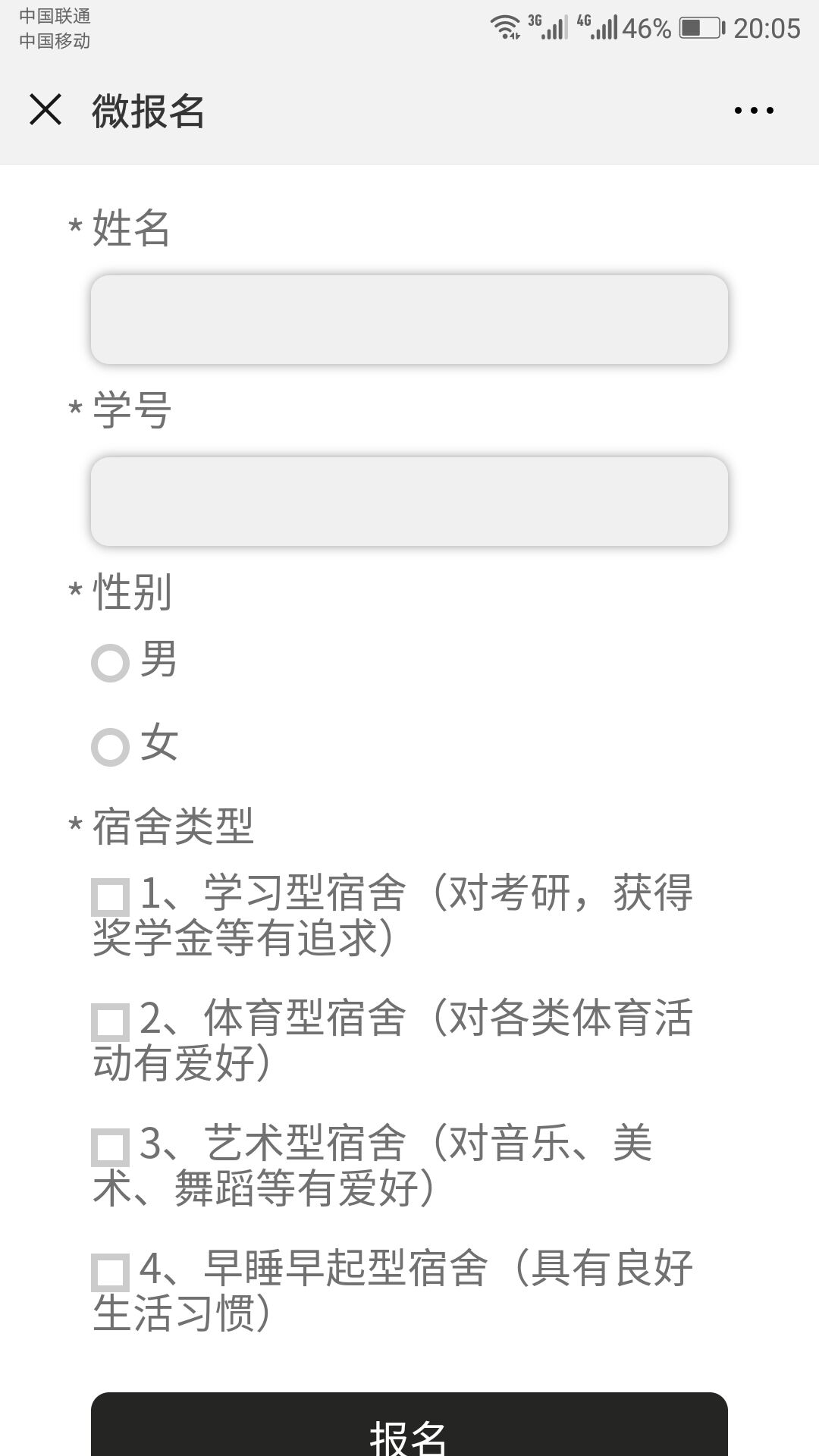The width and height of the screenshot is (819, 1456).
Task: Focus the 学号 text field
Action: point(409,501)
